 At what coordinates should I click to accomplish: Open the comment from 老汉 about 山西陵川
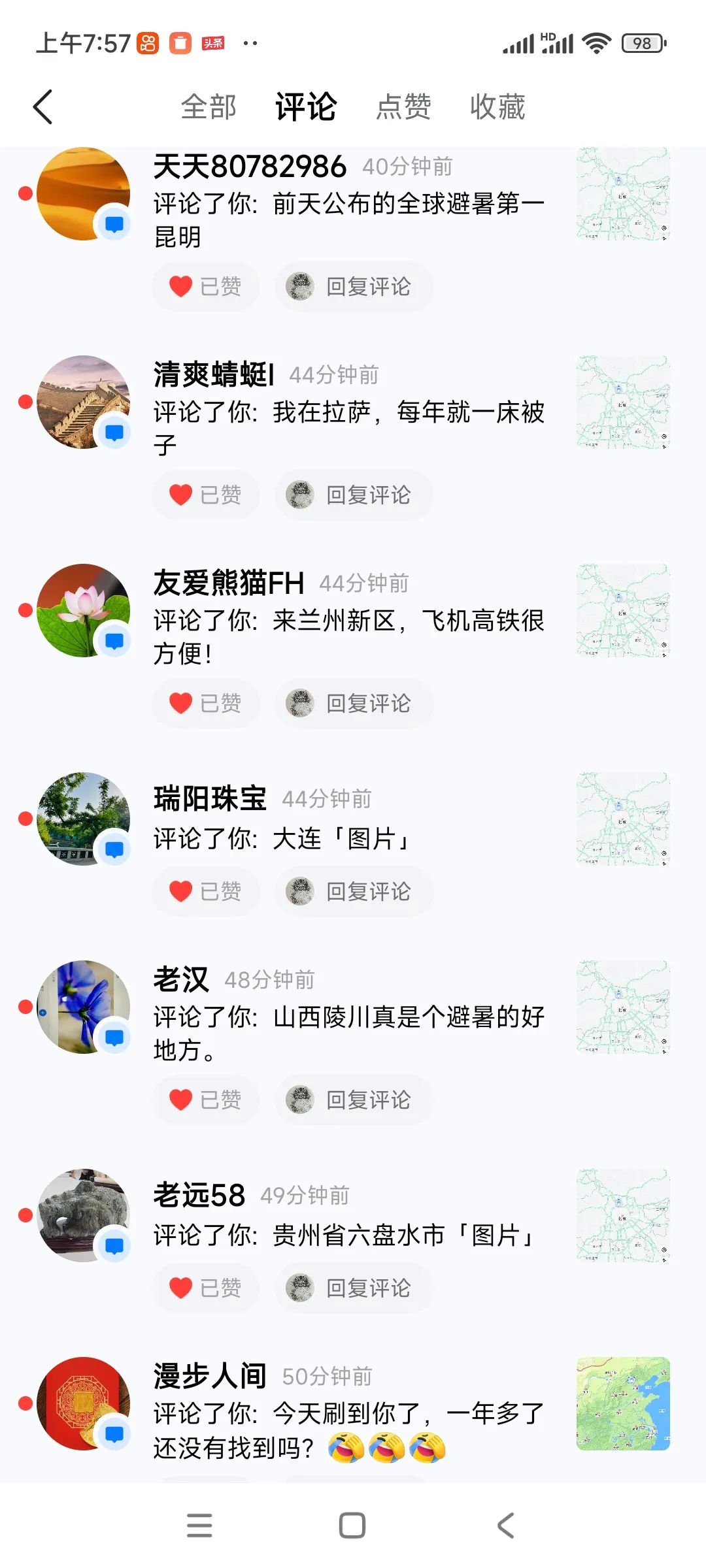pyautogui.click(x=349, y=1032)
